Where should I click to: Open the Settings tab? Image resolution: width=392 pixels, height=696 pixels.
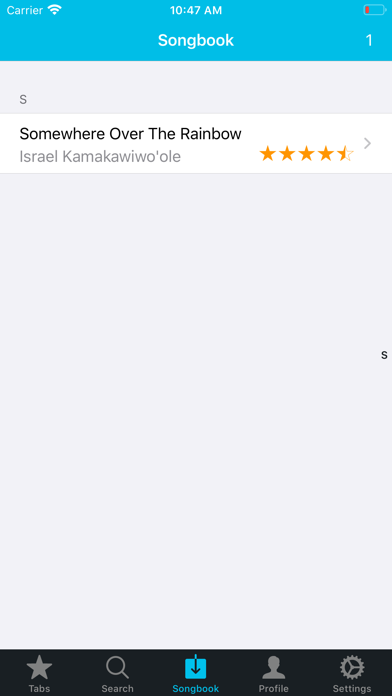click(x=352, y=673)
